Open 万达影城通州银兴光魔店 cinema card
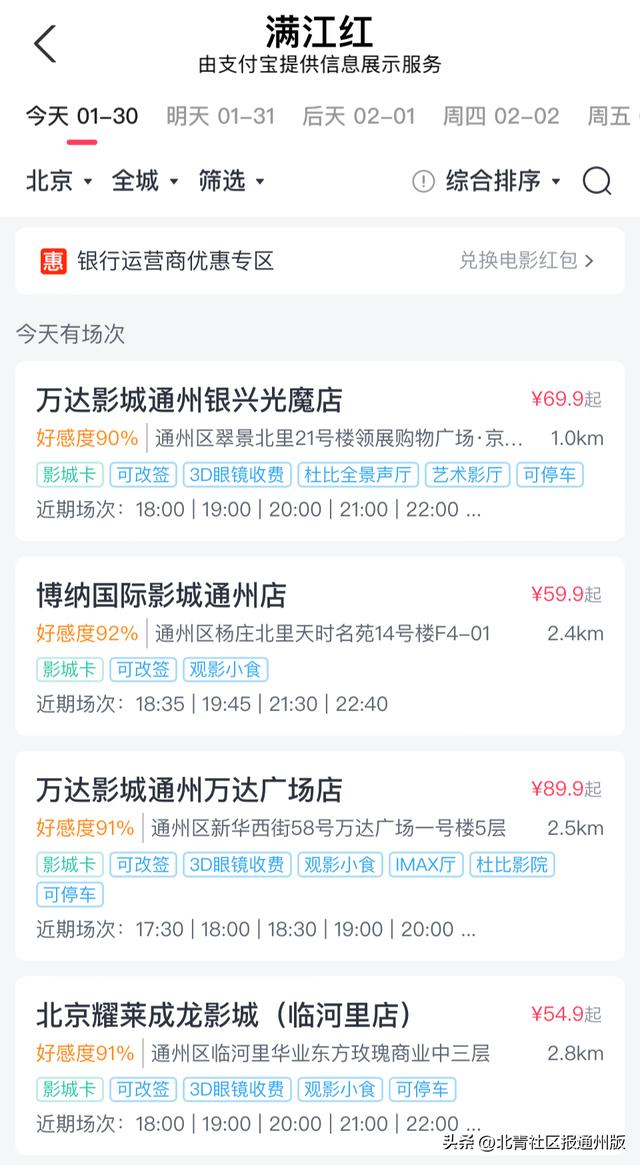The height and width of the screenshot is (1165, 640). 320,451
